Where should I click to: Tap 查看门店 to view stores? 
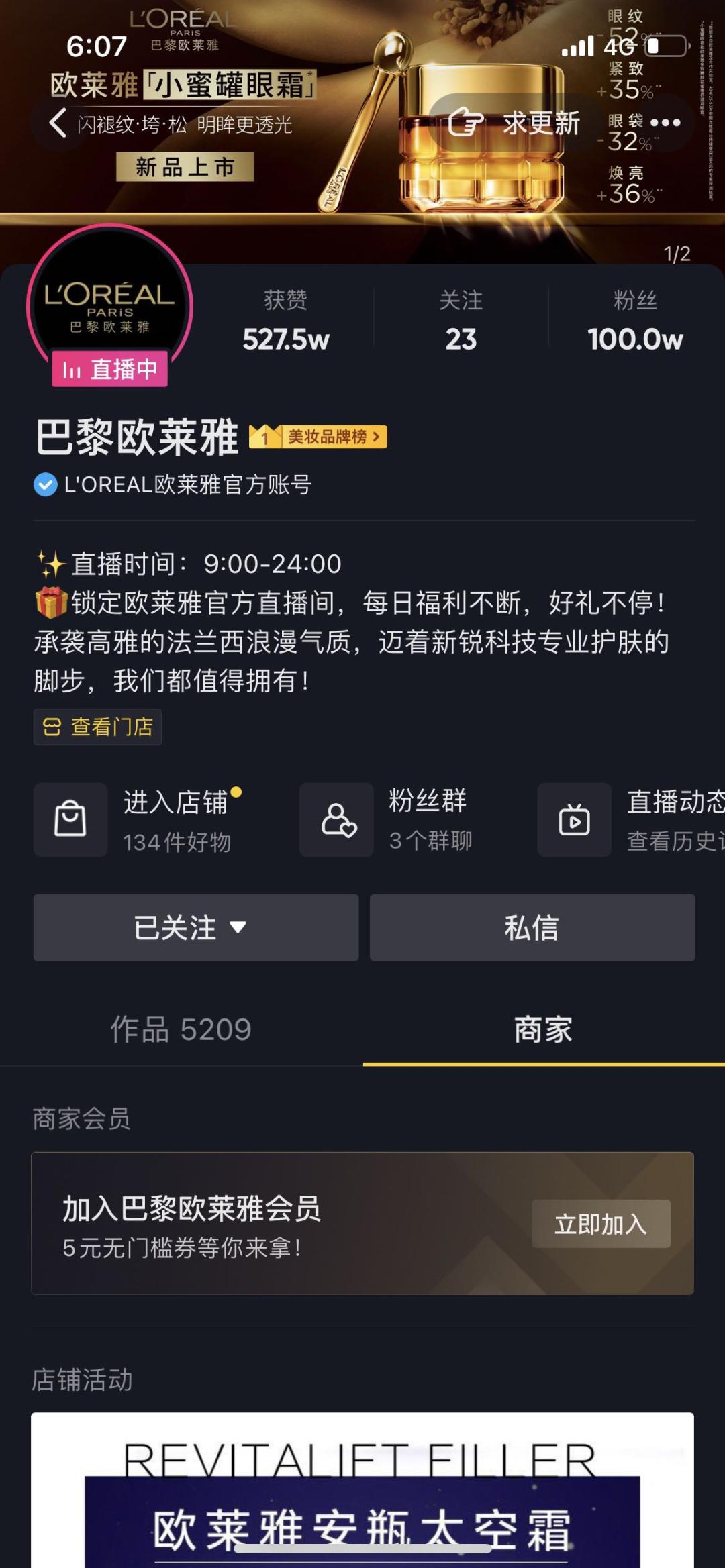(98, 727)
